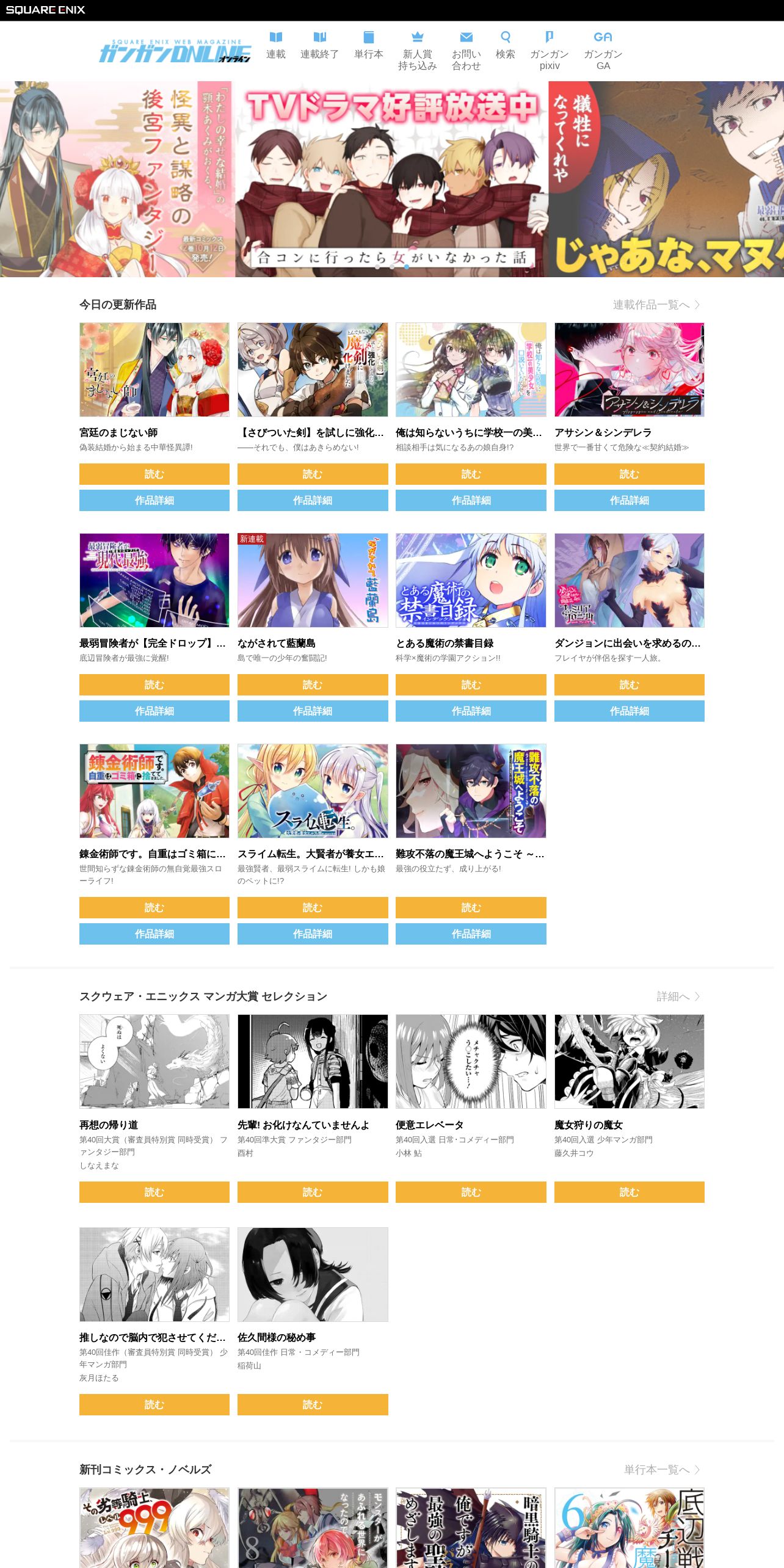Open the 検索 search page
Screen dimensions: 784x1568
[505, 46]
